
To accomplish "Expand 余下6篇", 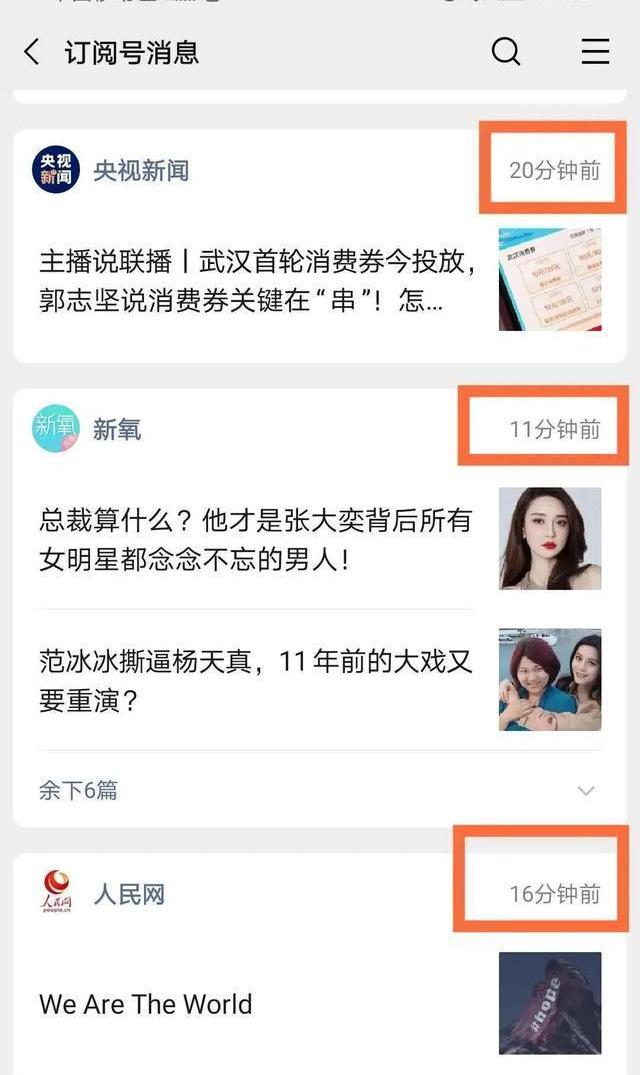I will [x=319, y=790].
